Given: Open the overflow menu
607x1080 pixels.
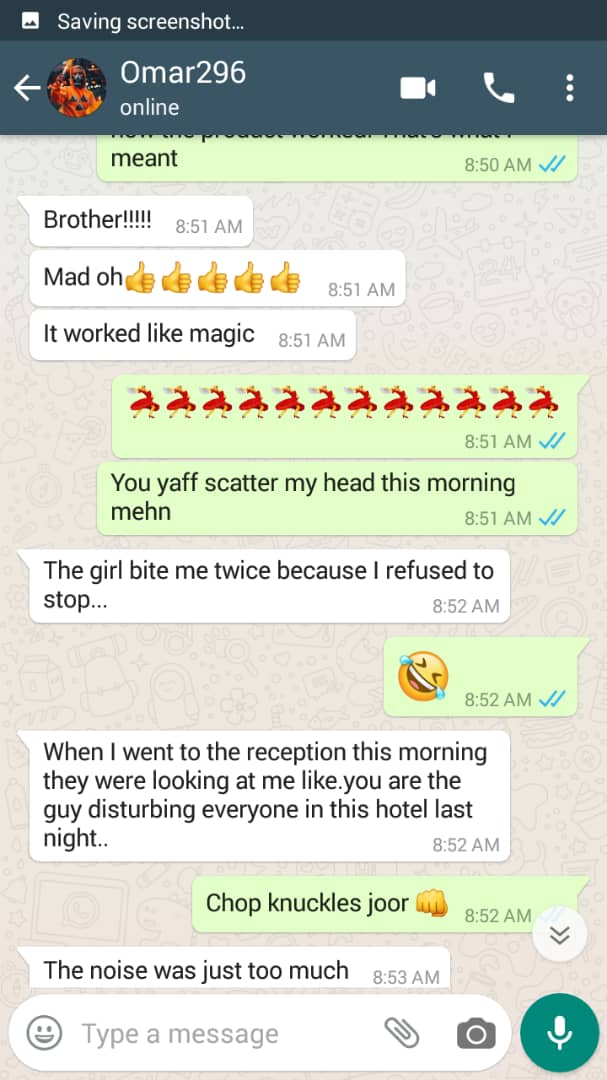Looking at the screenshot, I should [x=569, y=88].
